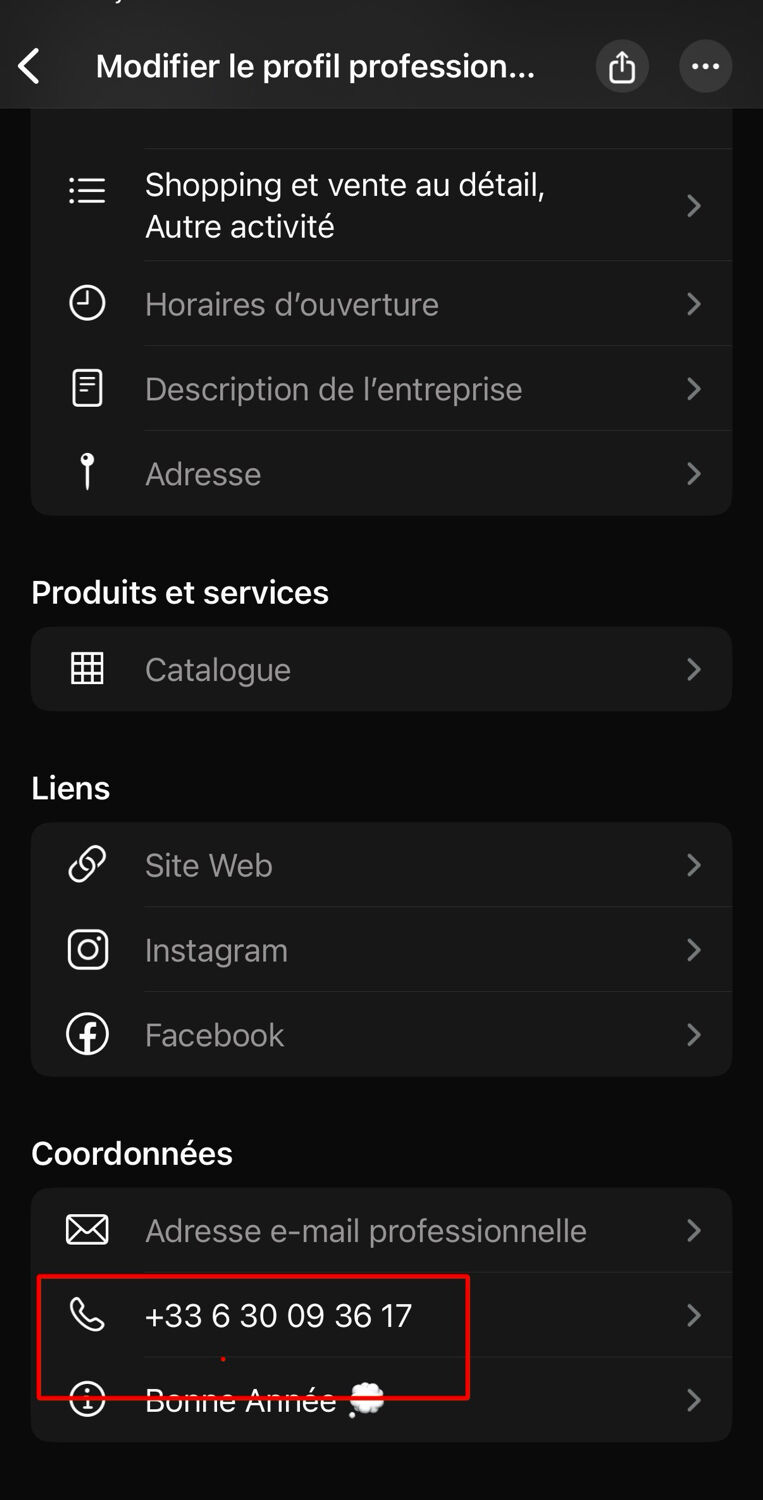763x1500 pixels.
Task: Go back from the professional profile editor
Action: [x=30, y=67]
